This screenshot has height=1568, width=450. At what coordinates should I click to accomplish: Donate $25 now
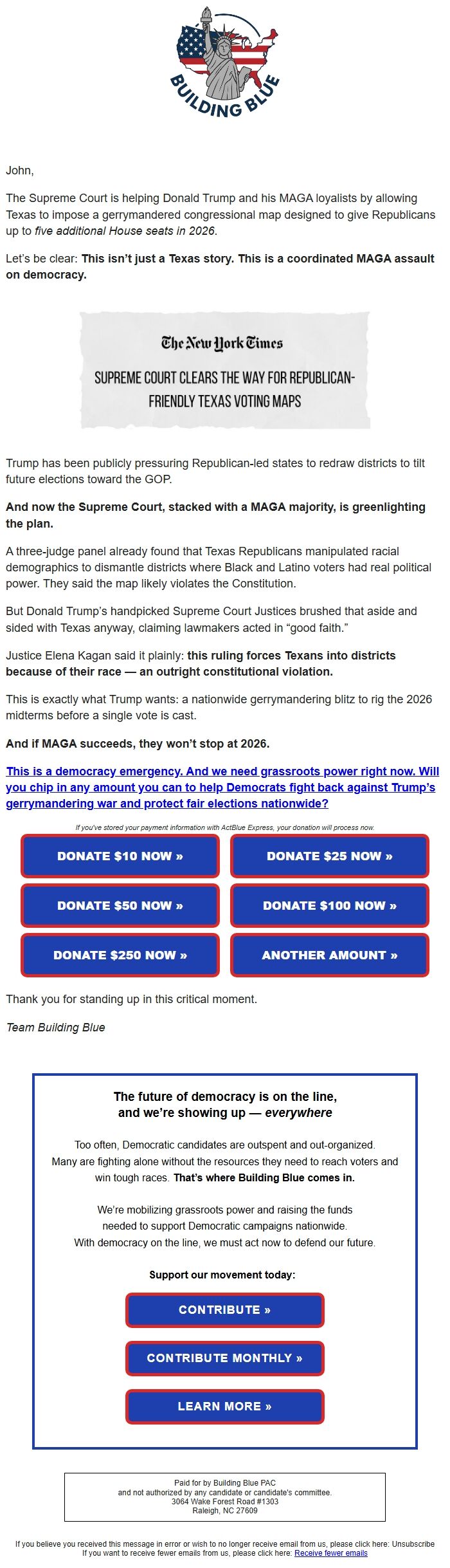point(329,856)
